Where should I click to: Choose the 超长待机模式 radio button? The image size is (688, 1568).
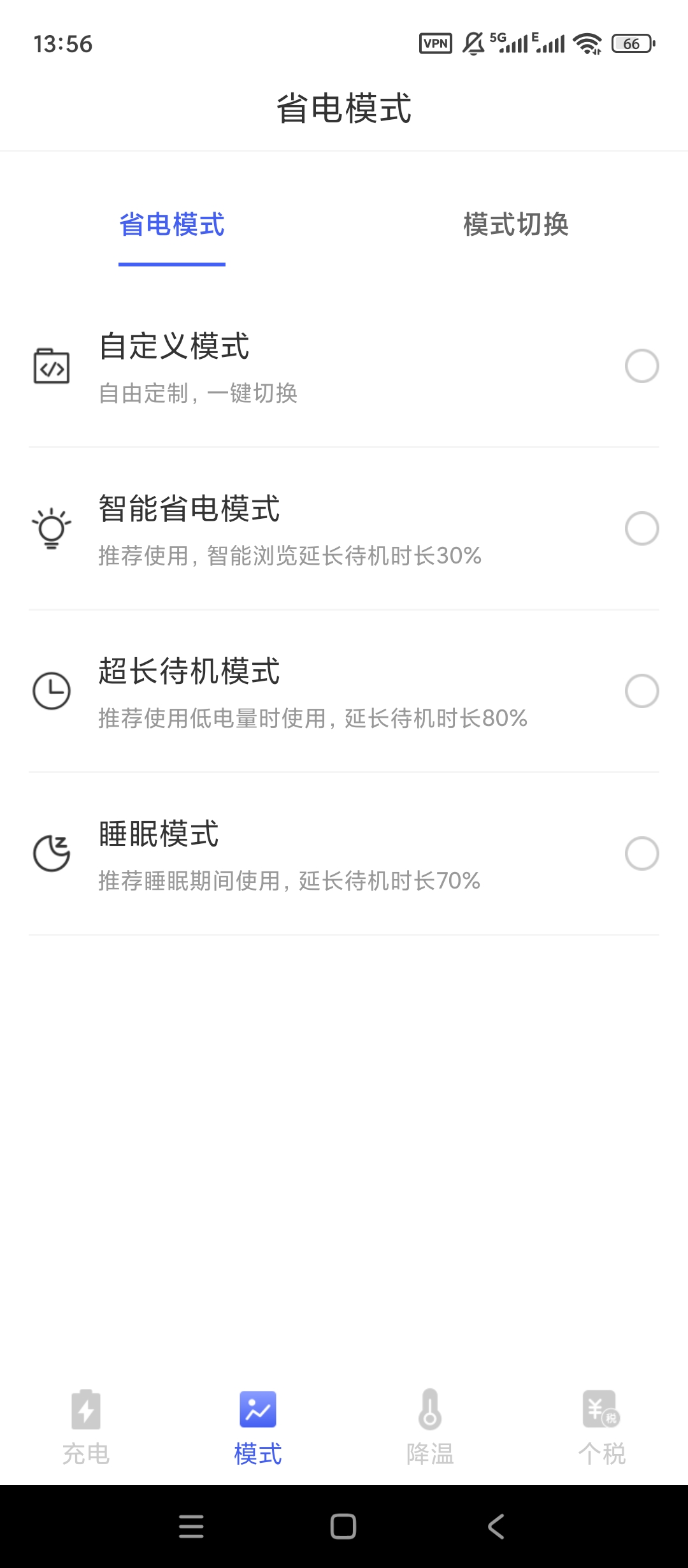[641, 691]
